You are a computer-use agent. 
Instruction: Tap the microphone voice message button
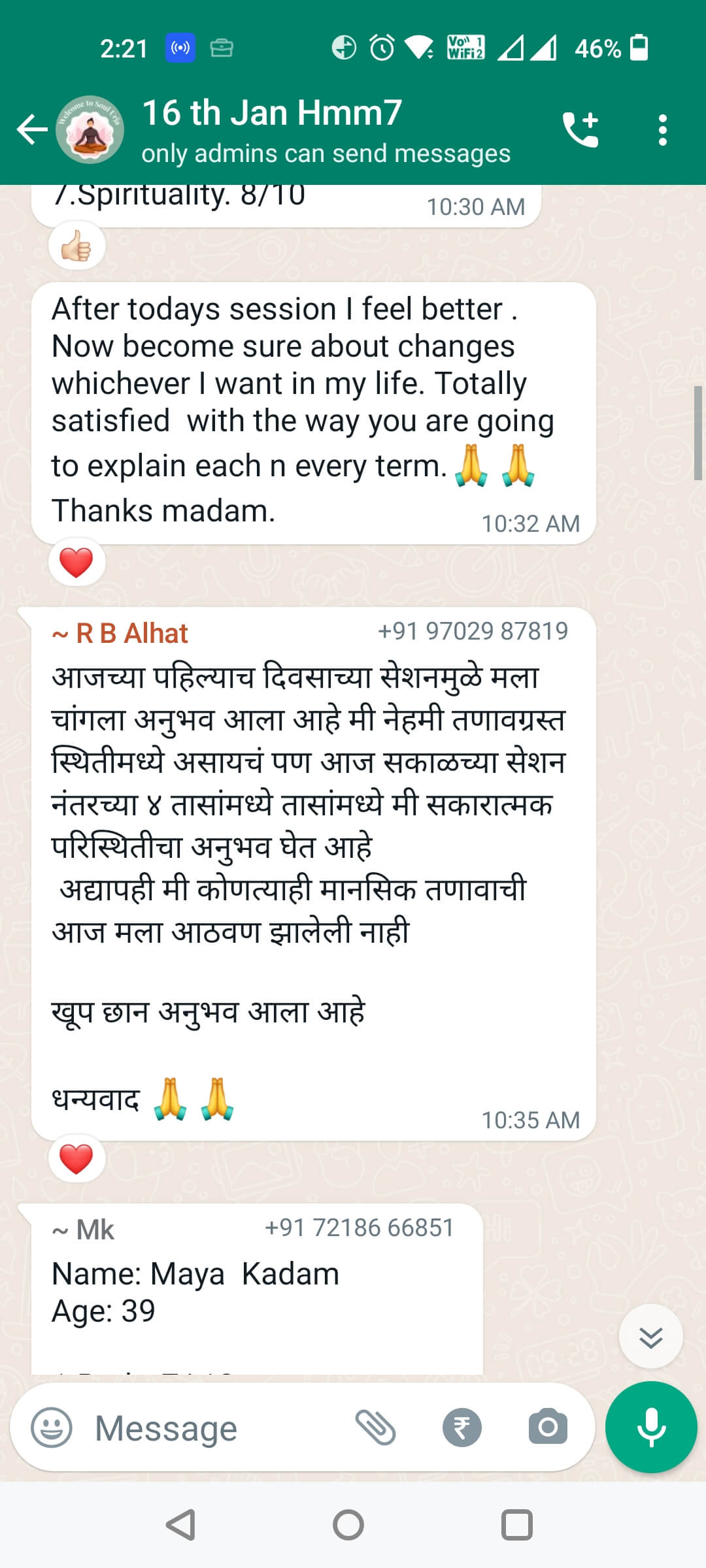(x=651, y=1427)
